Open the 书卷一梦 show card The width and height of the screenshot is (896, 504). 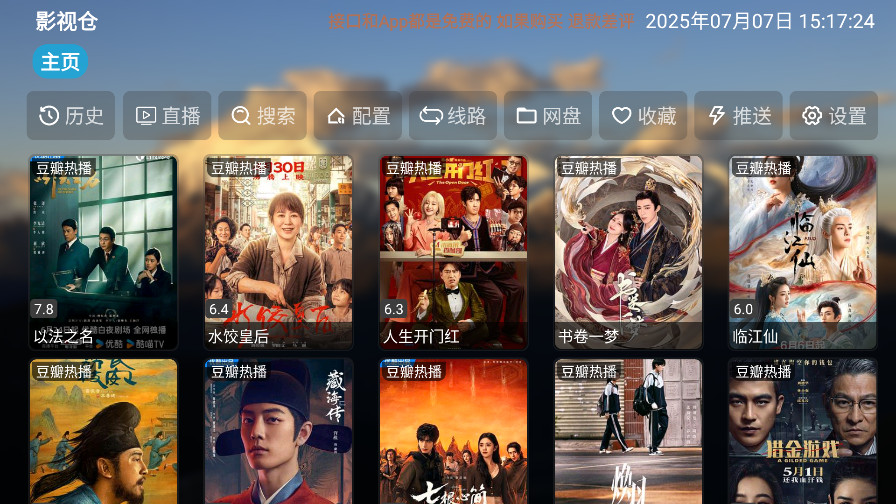point(629,252)
